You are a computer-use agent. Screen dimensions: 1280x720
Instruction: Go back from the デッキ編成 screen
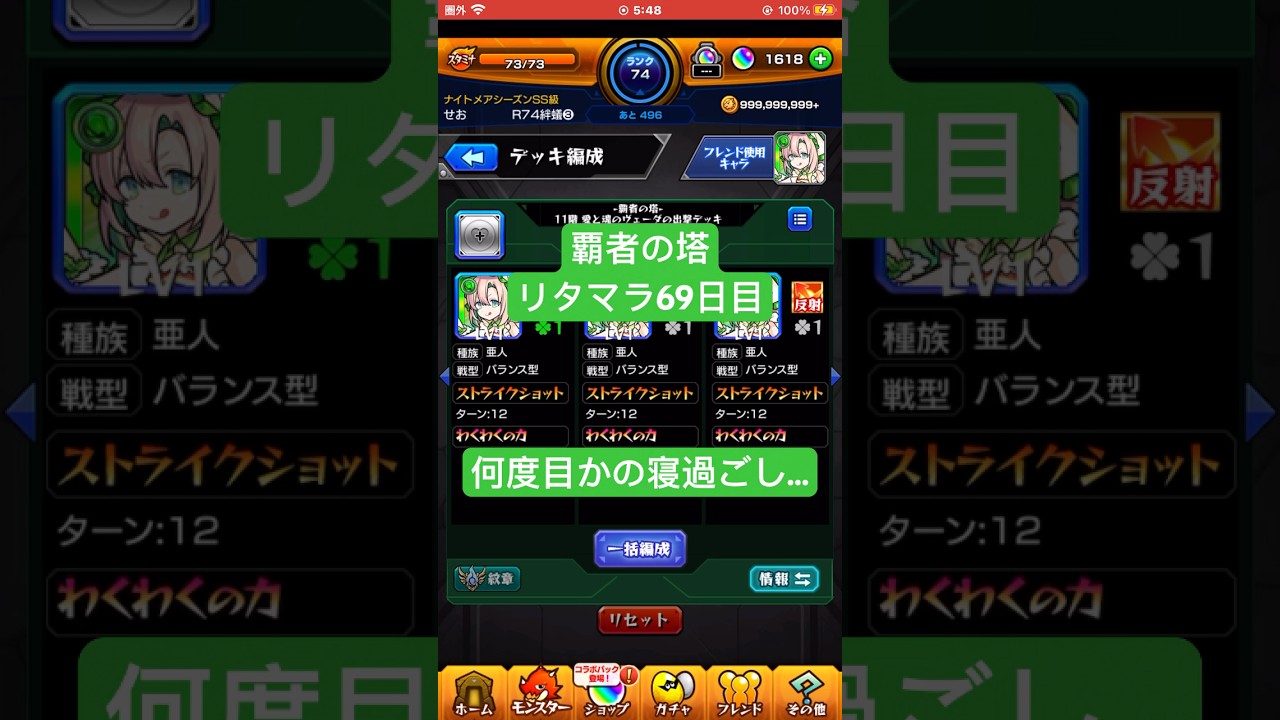tap(471, 158)
